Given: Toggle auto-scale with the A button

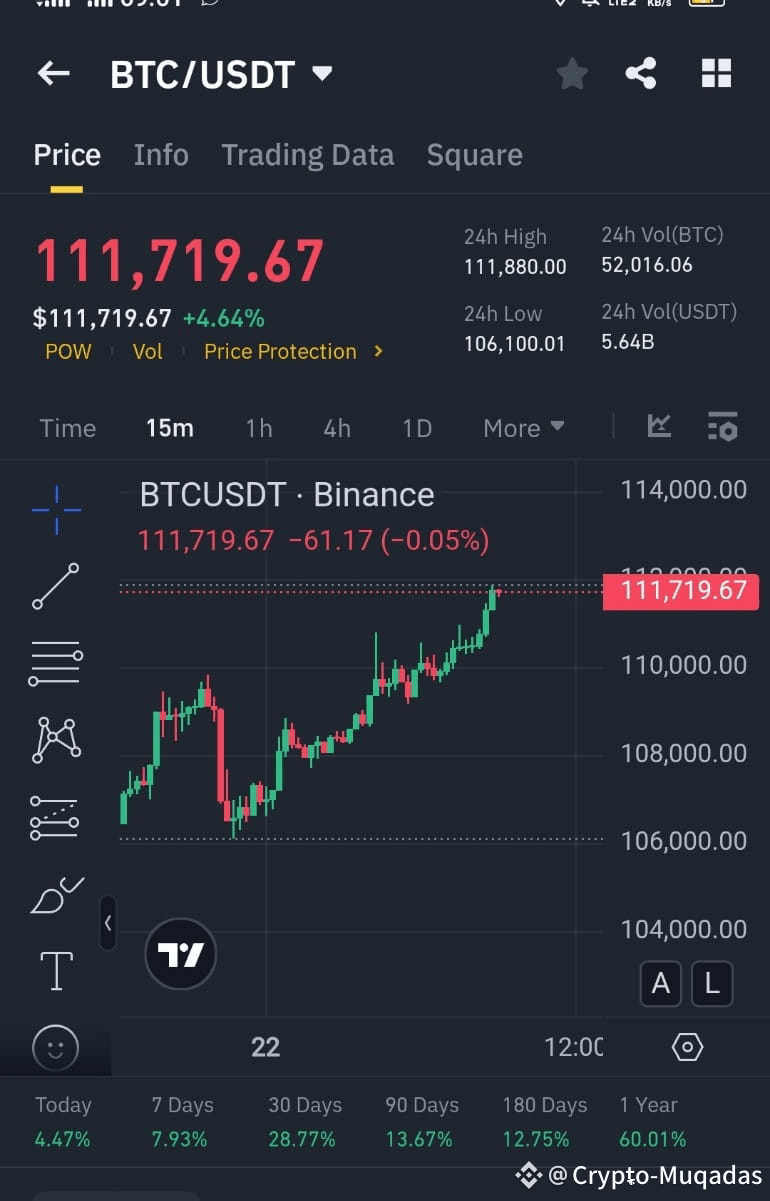Looking at the screenshot, I should pos(661,984).
